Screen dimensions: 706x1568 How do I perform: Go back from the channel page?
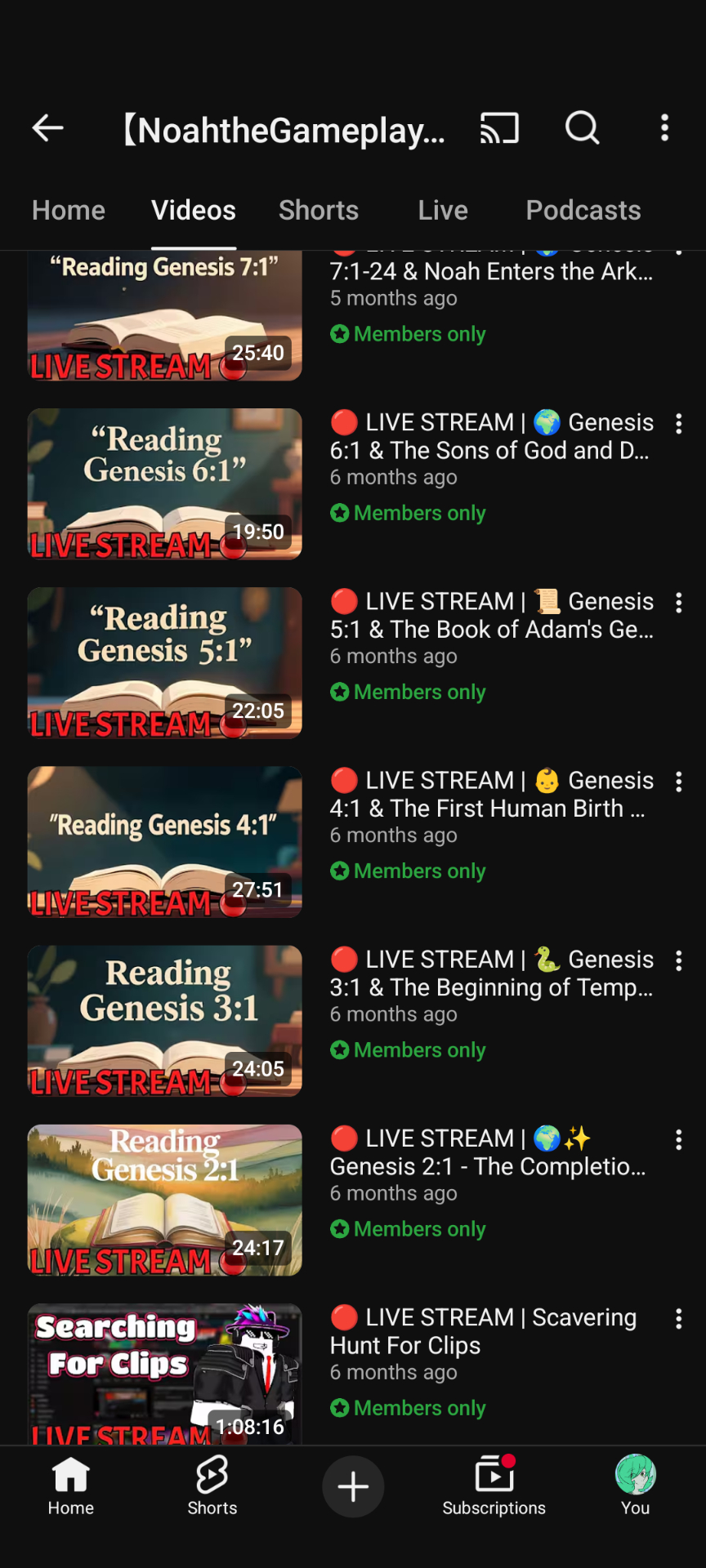[x=48, y=128]
